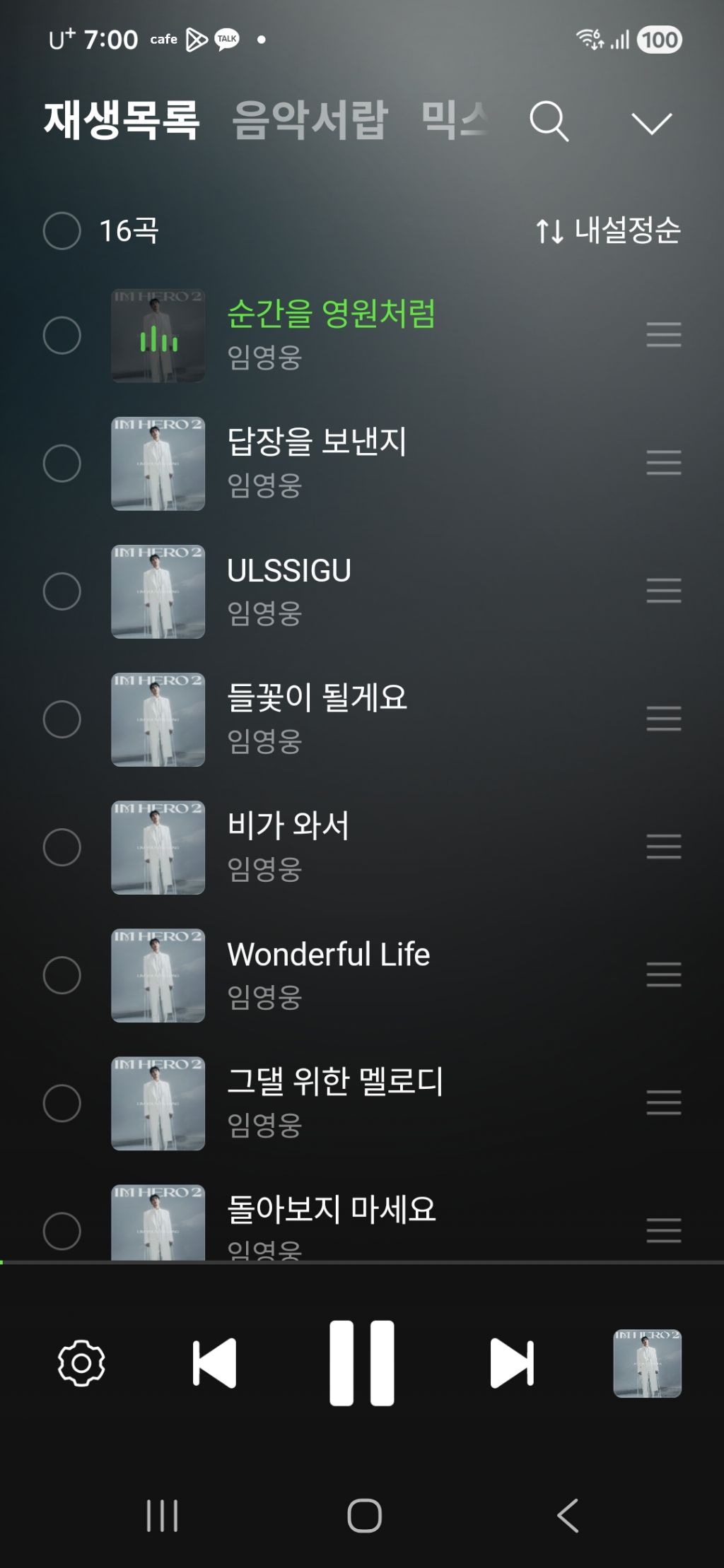This screenshot has height=1568, width=724.
Task: Play the song 돌아보지 마세요
Action: 331,1210
